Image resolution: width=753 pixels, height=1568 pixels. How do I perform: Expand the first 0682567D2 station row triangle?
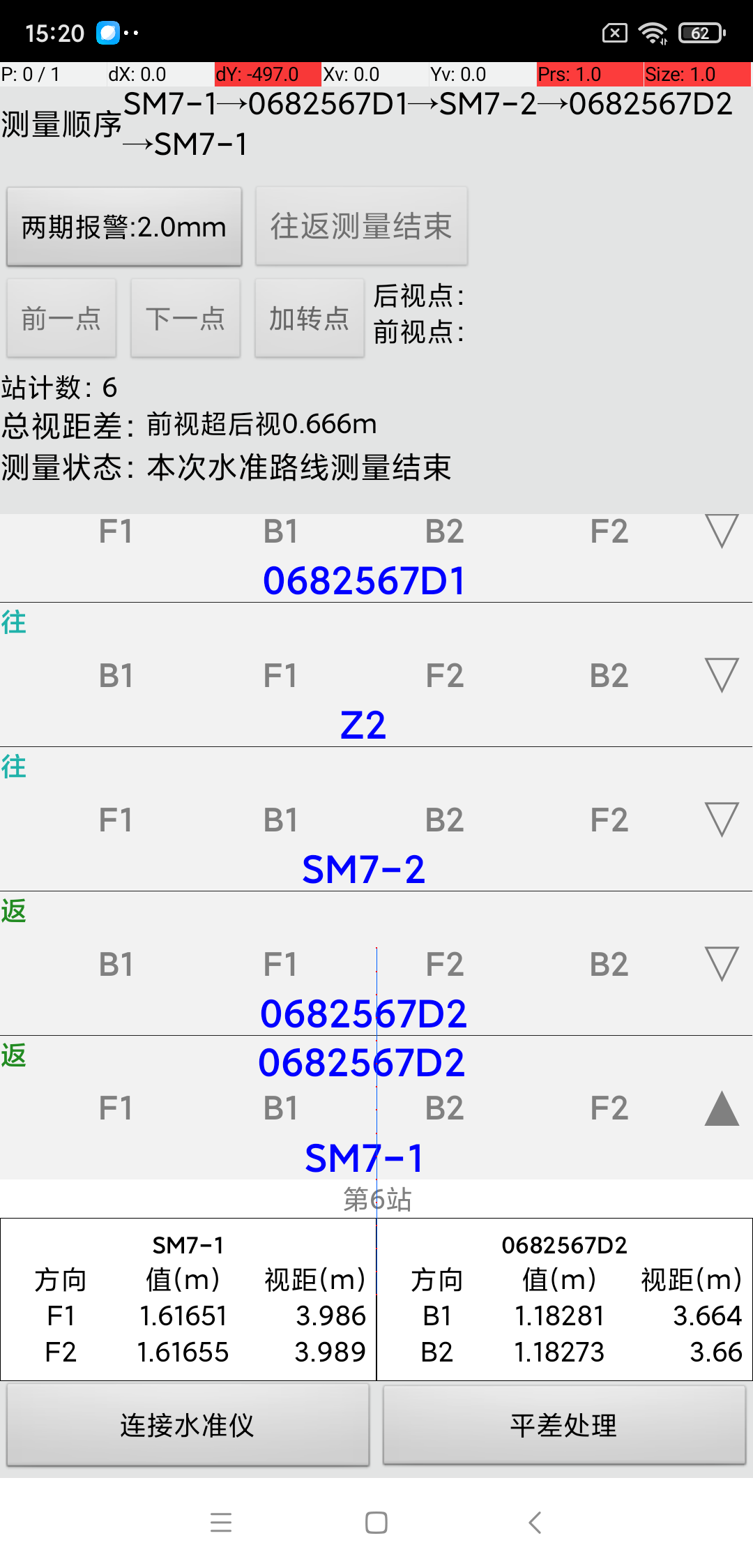coord(722,964)
